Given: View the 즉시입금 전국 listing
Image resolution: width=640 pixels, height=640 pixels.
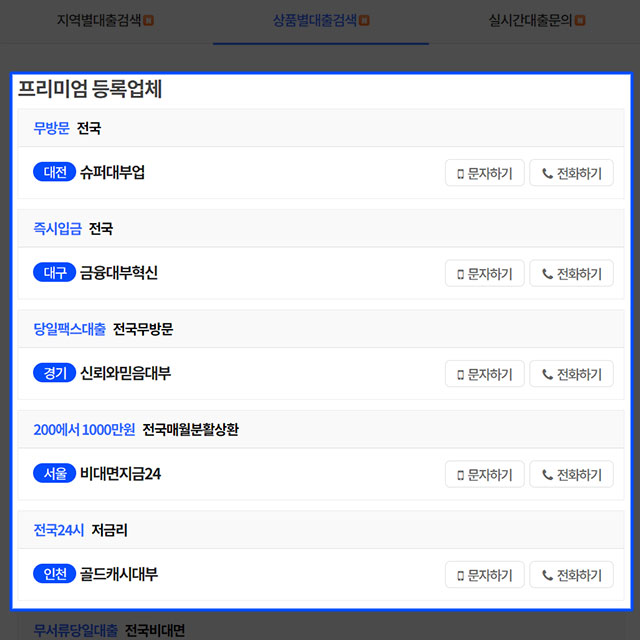Looking at the screenshot, I should coord(73,229).
